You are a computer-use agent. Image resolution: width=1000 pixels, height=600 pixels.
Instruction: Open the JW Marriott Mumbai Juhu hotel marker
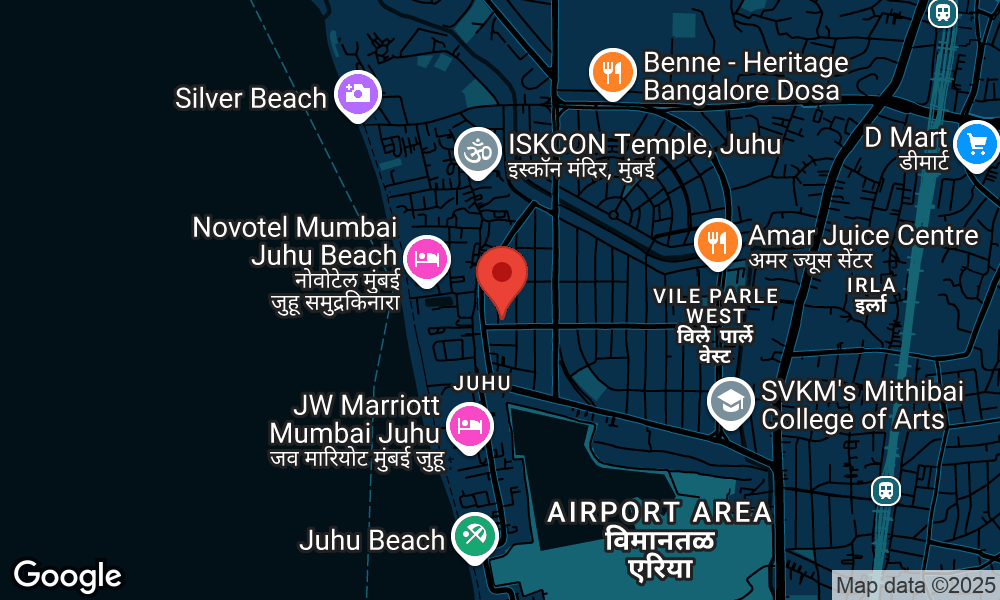468,426
